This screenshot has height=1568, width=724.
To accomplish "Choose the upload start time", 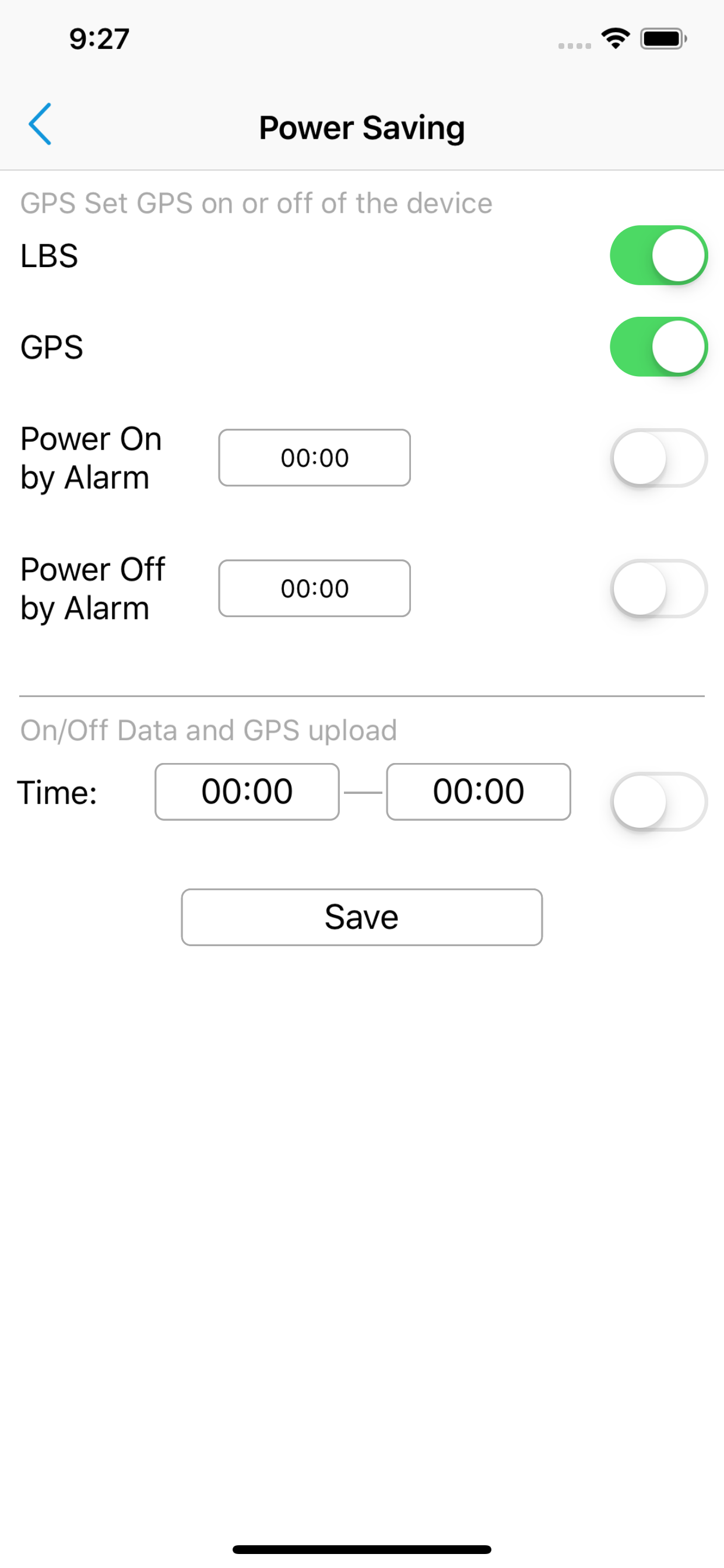I will [x=247, y=792].
